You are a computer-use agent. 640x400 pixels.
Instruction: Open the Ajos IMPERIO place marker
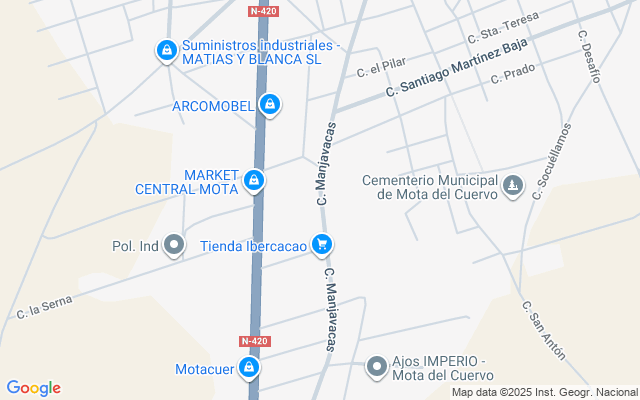[376, 367]
